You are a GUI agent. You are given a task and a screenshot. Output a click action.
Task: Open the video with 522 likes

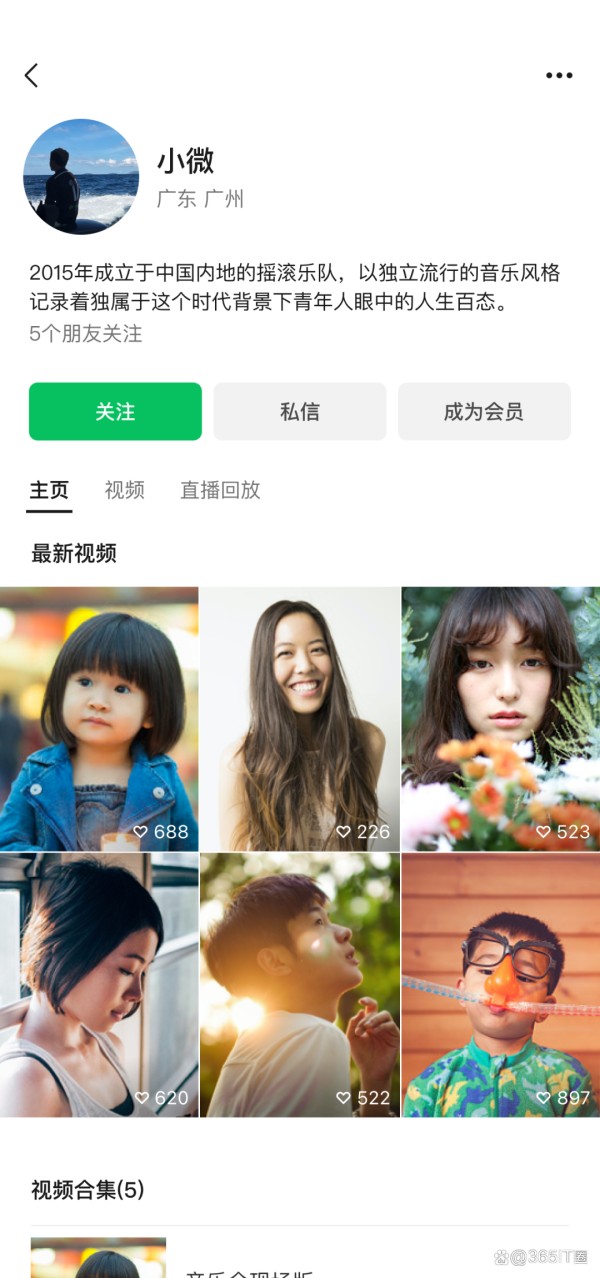pos(300,985)
